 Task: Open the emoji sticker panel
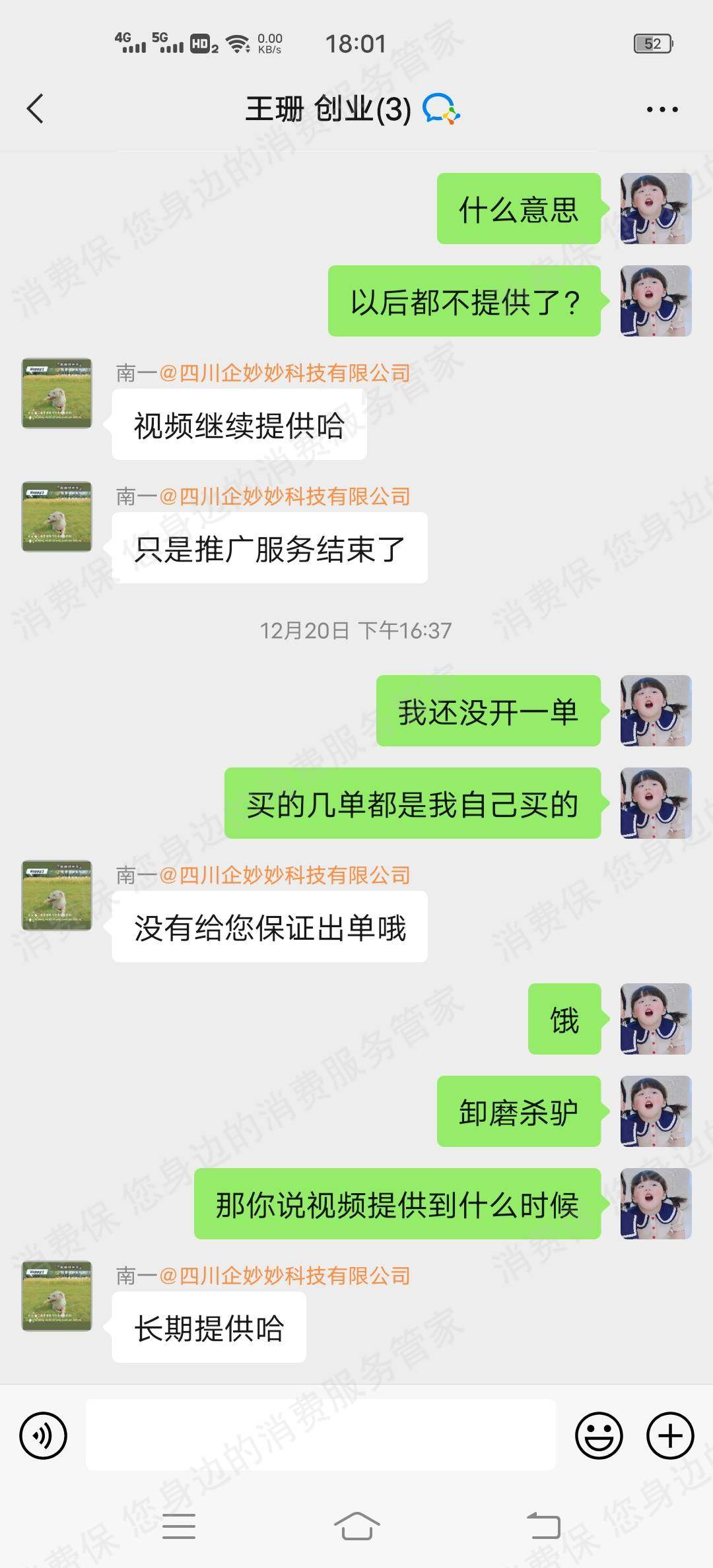pyautogui.click(x=599, y=1435)
